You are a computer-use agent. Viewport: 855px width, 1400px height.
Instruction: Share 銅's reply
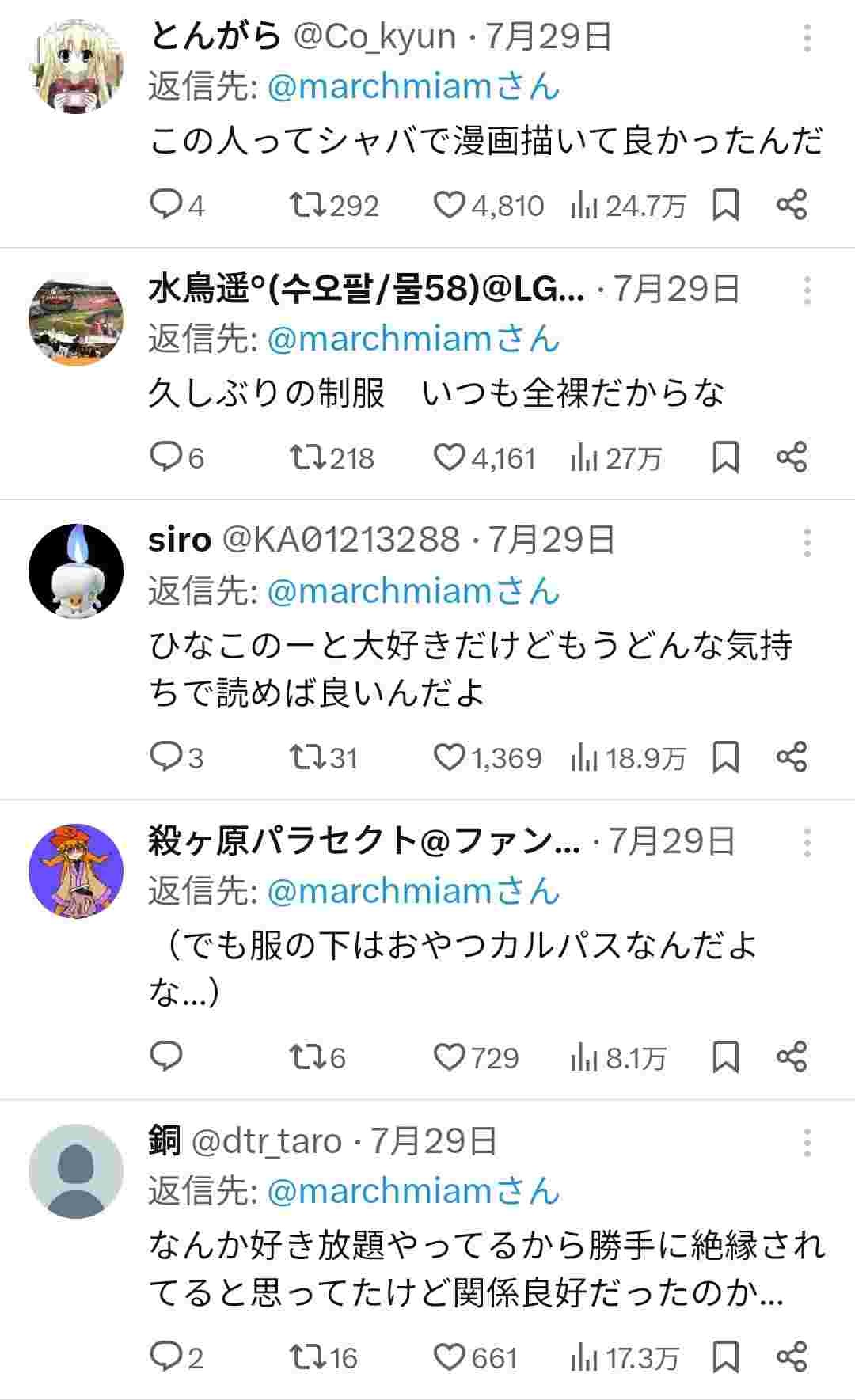(x=791, y=1356)
